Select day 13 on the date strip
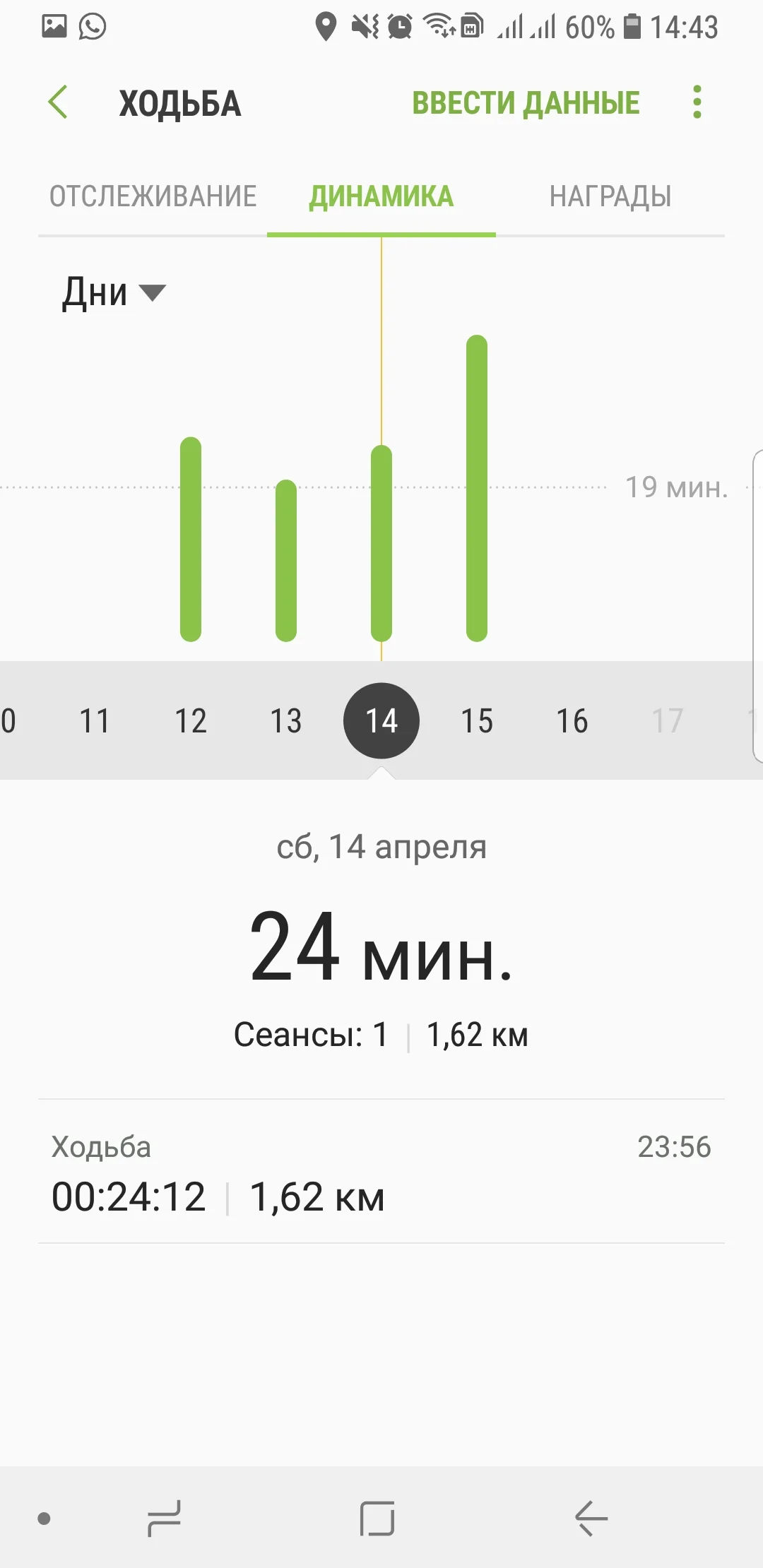The width and height of the screenshot is (763, 1568). point(286,721)
